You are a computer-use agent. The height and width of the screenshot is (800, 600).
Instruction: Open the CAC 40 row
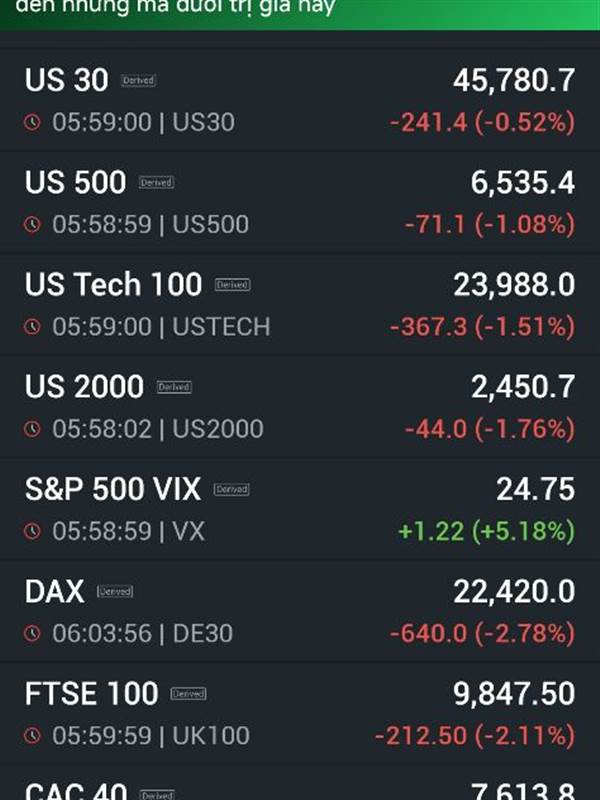[x=300, y=782]
